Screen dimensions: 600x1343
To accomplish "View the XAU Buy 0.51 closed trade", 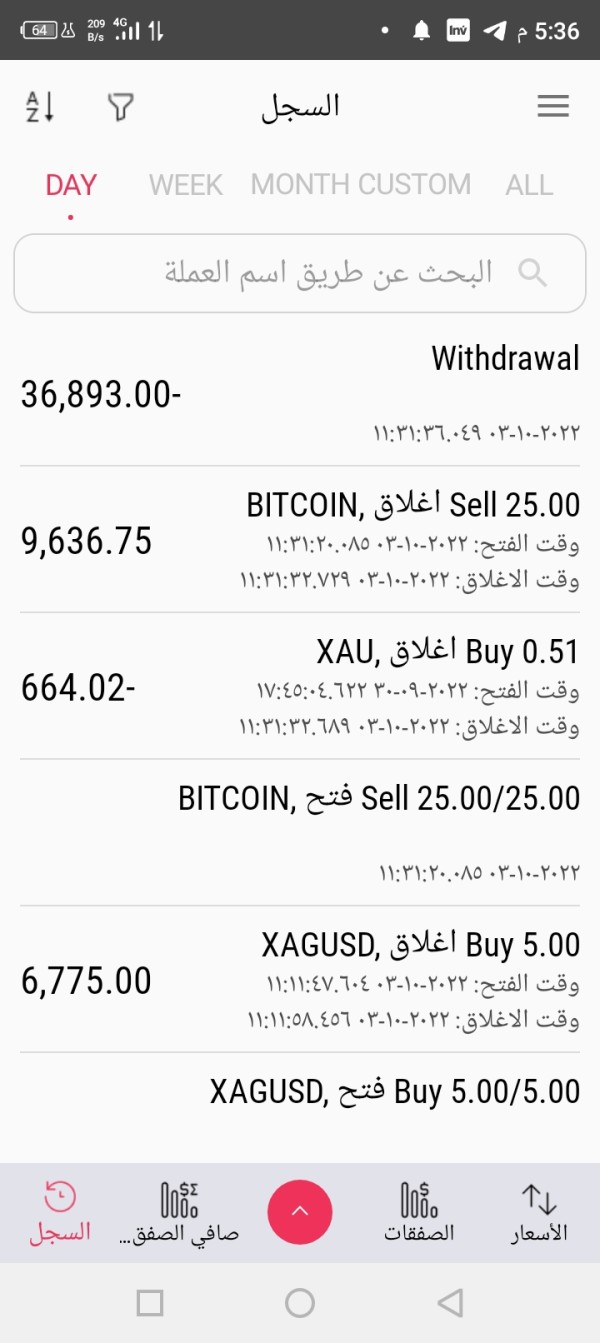I will tap(300, 686).
